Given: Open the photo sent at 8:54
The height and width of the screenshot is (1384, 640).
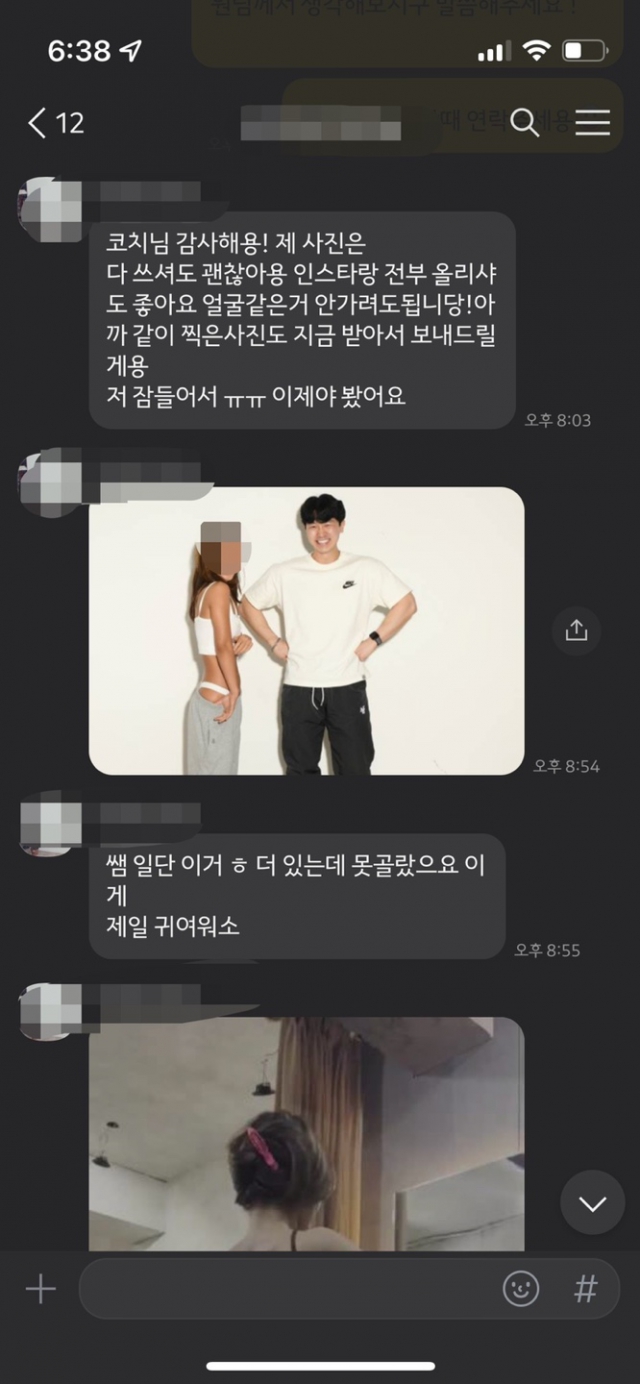Looking at the screenshot, I should click(x=306, y=630).
